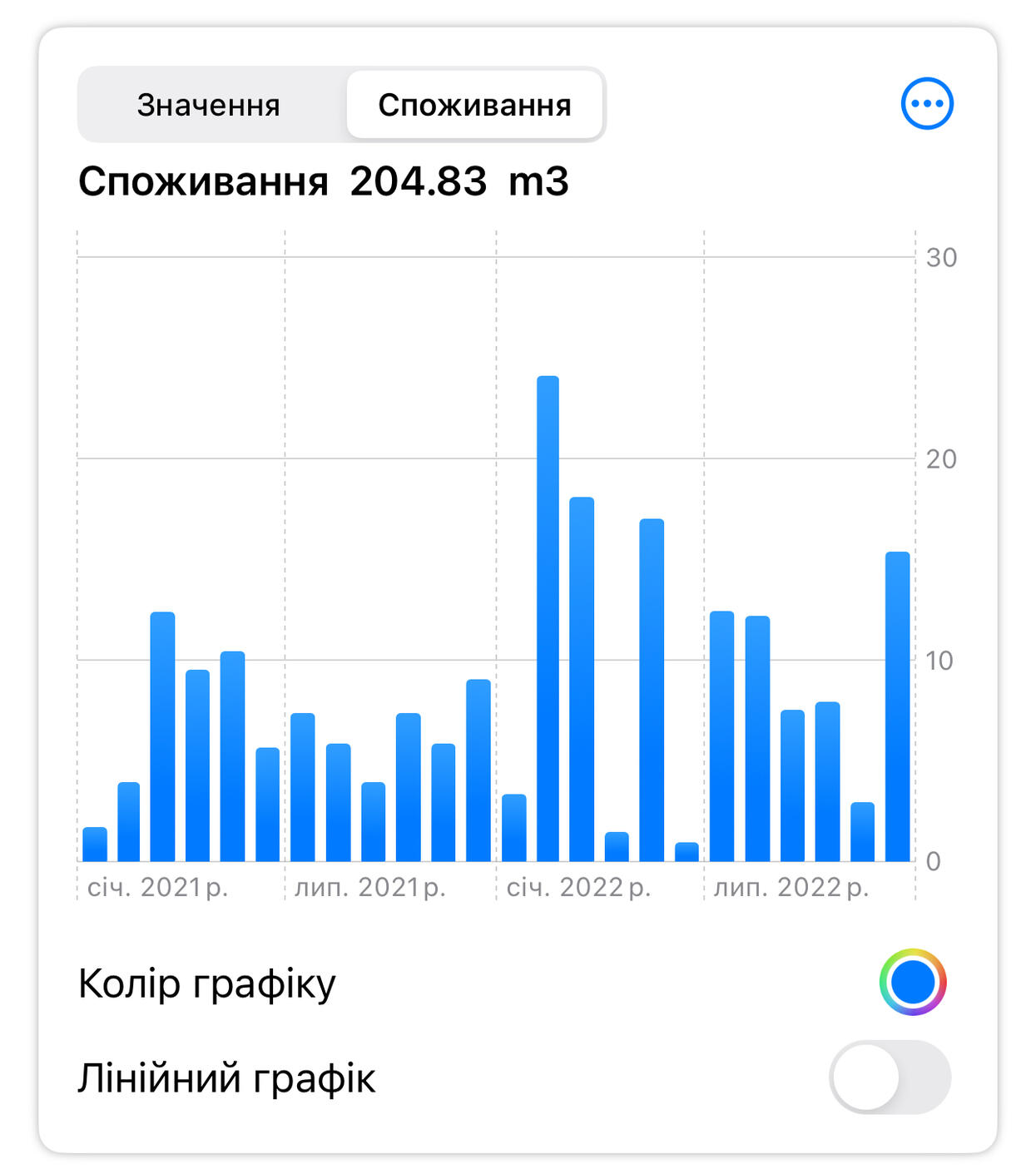Select the Споживання tab

point(475,103)
